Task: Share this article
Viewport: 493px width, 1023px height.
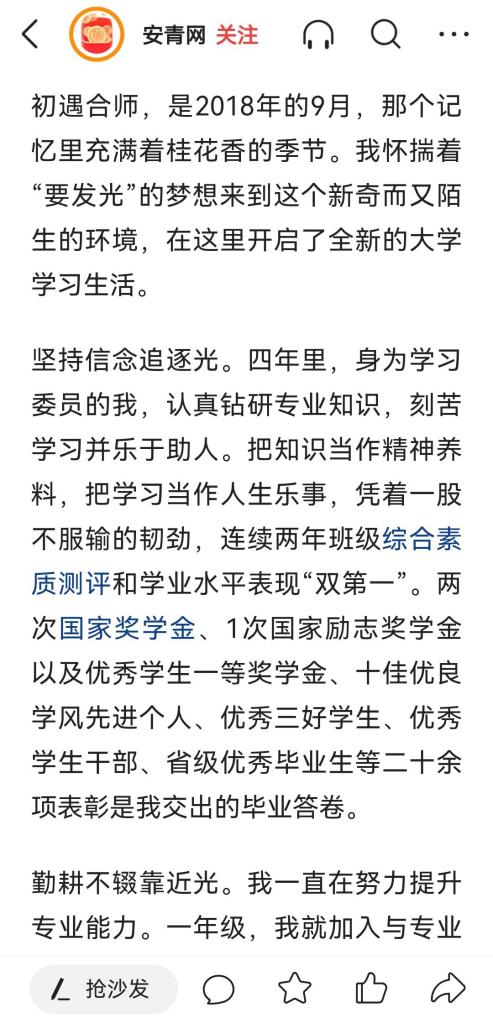Action: [x=448, y=989]
